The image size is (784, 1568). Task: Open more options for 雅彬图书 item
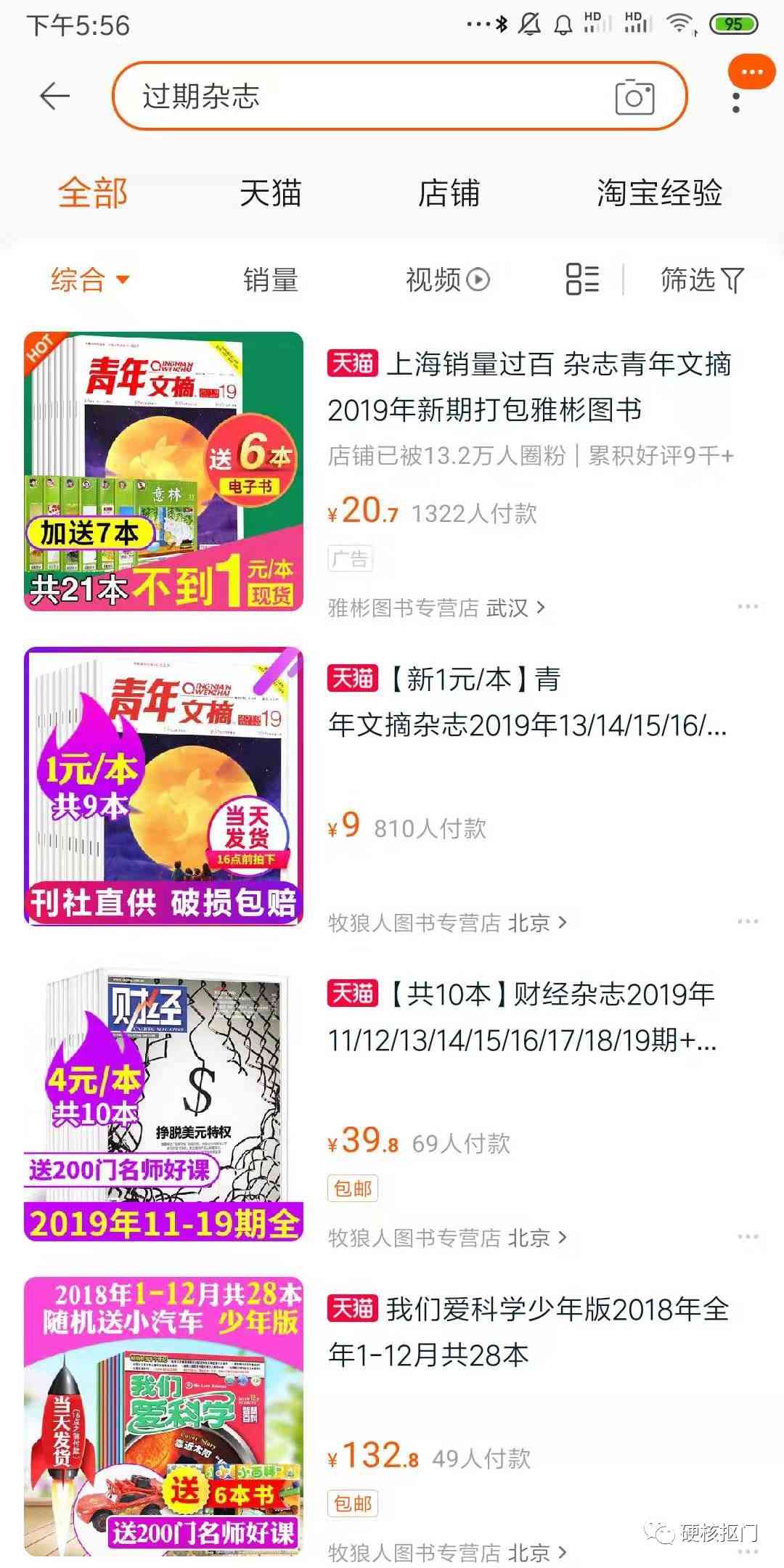coord(747,606)
